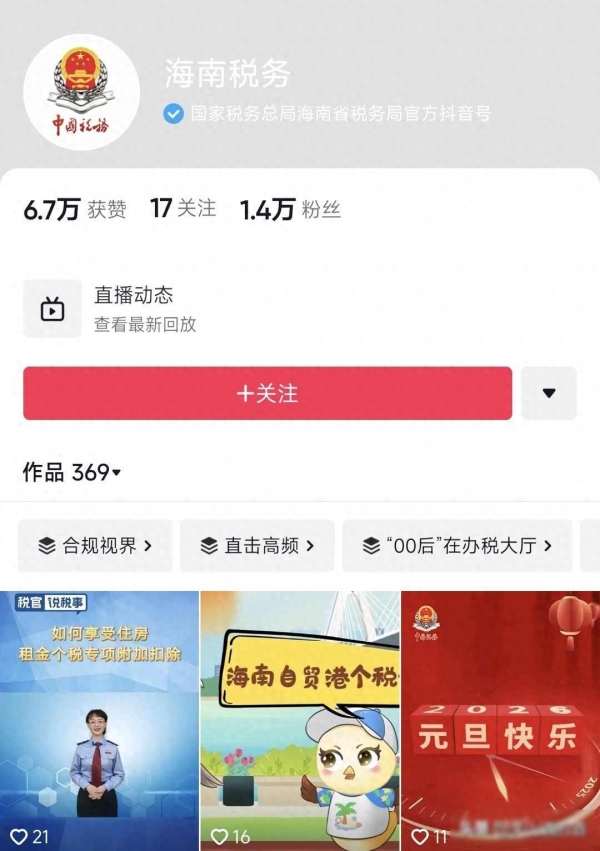Play the 海南自贸港个税 cartoon video
This screenshot has height=851, width=600.
click(300, 720)
